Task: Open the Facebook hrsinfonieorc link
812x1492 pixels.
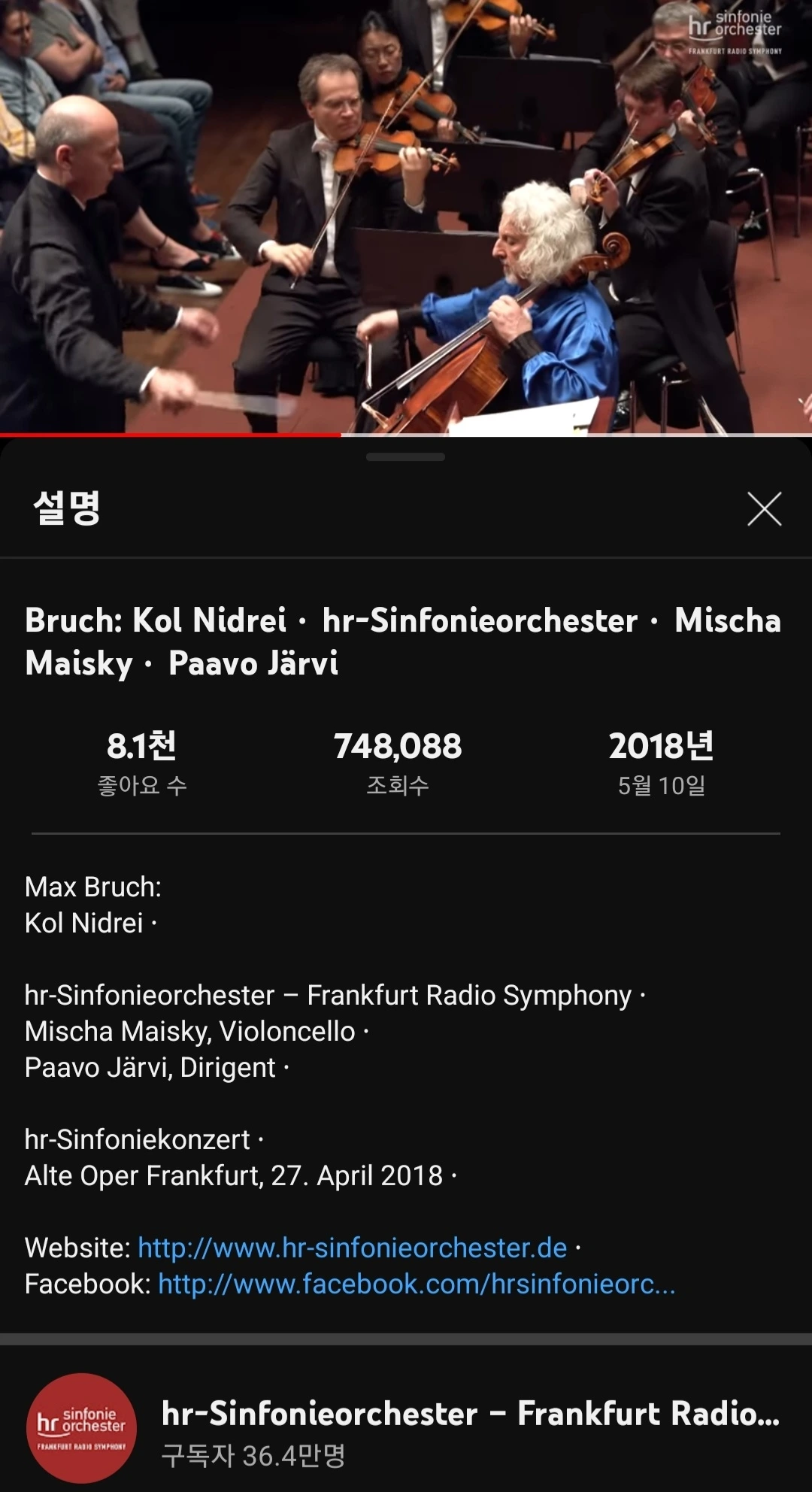Action: click(x=417, y=1284)
